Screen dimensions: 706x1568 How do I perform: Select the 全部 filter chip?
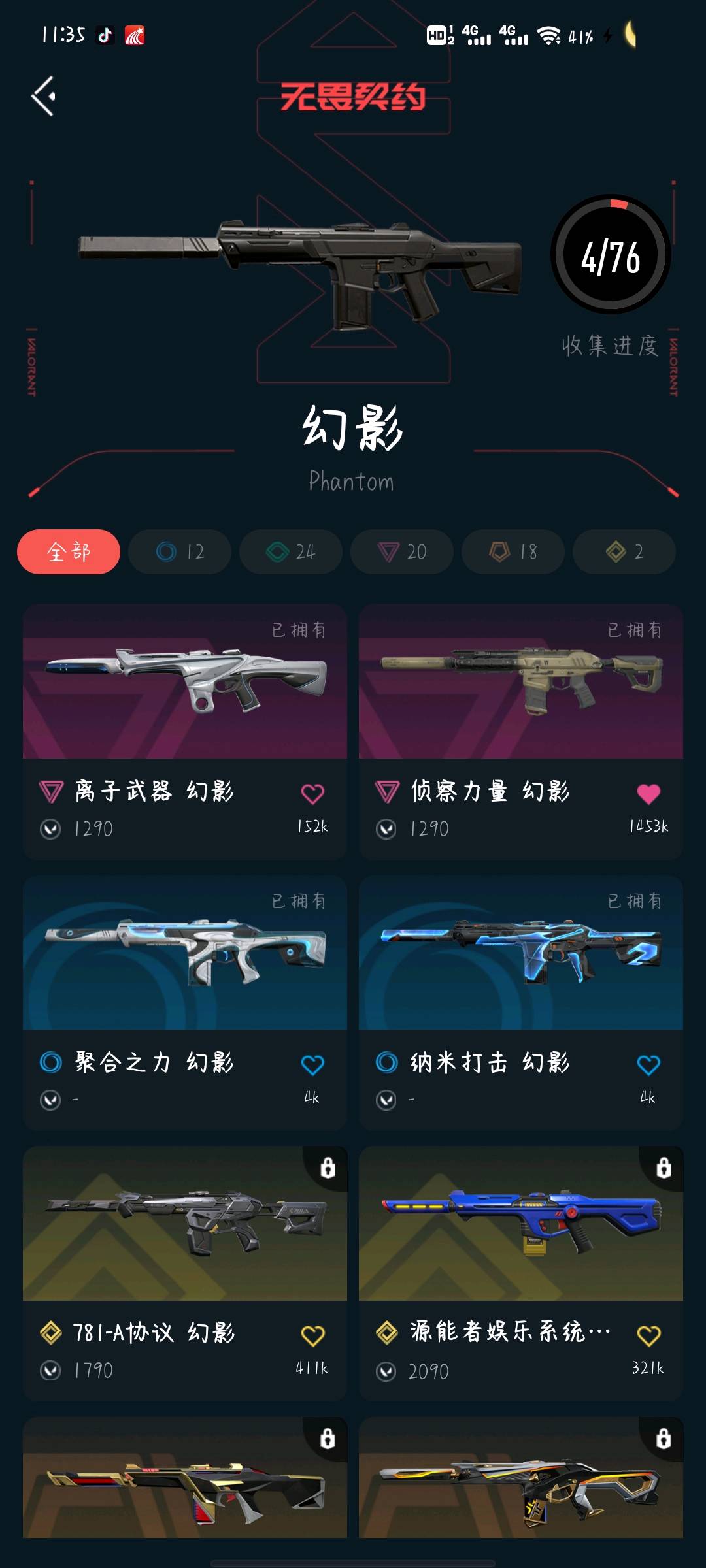click(69, 551)
